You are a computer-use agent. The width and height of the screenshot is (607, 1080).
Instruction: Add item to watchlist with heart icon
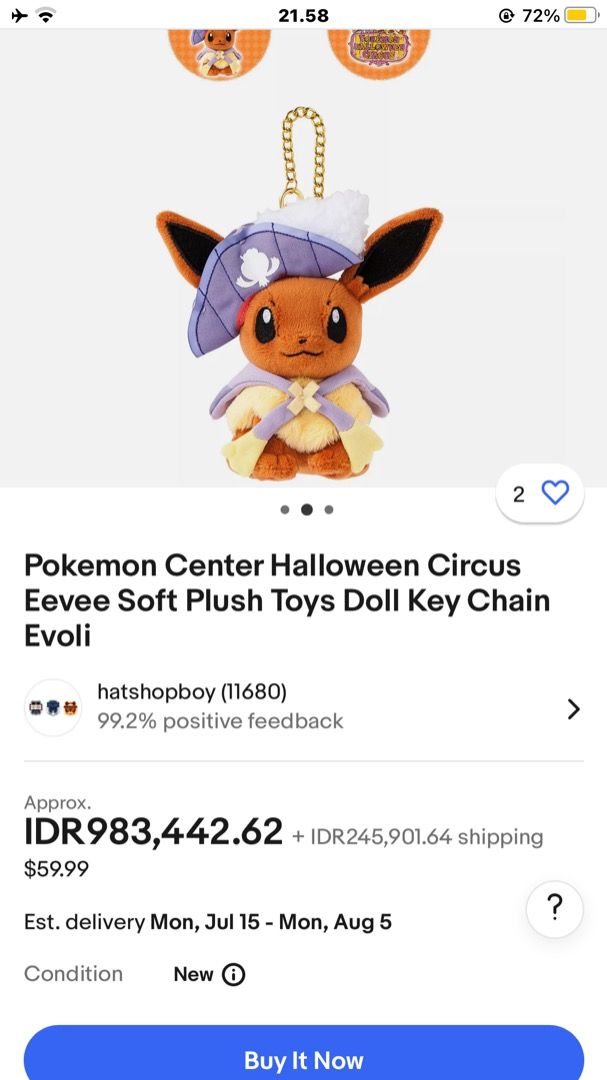pos(553,493)
